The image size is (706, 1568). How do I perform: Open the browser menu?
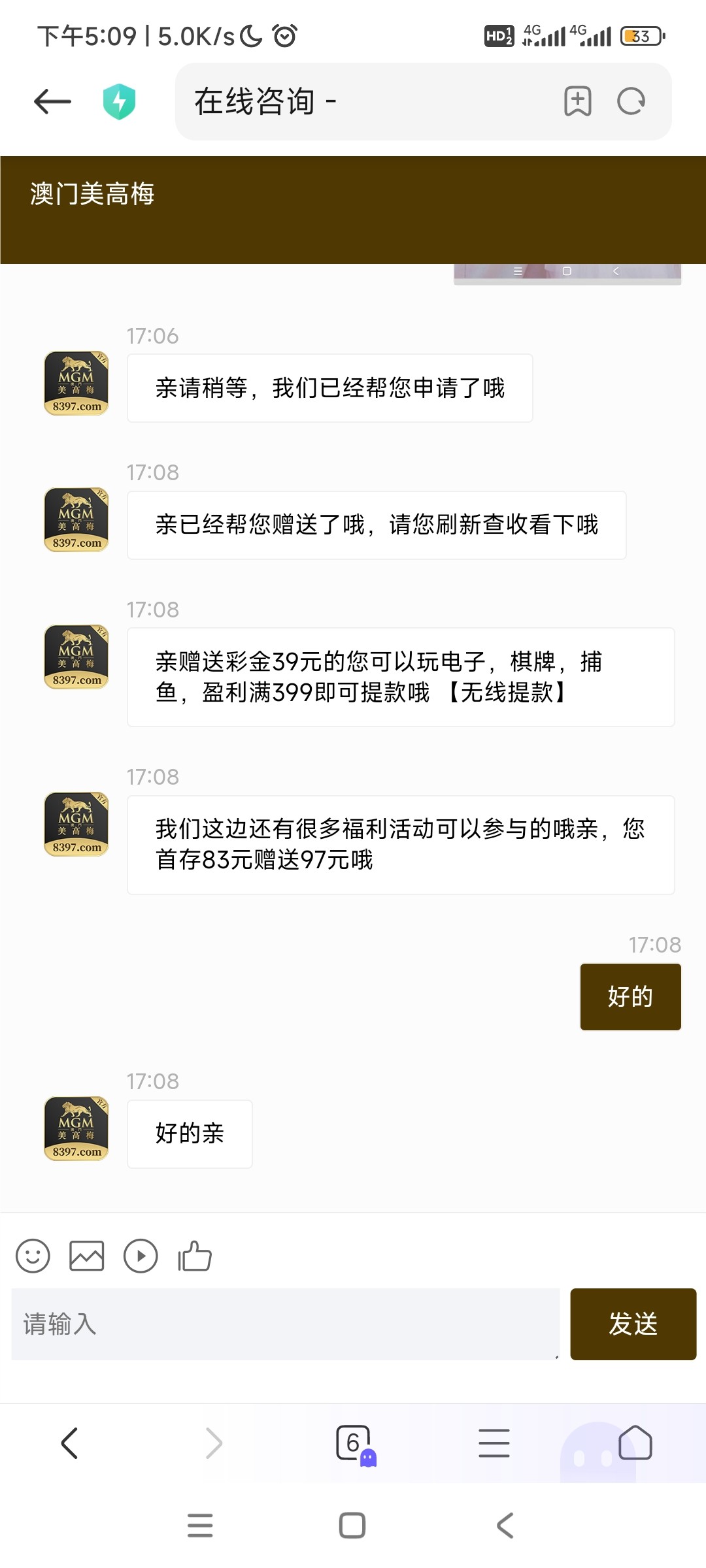[x=494, y=1443]
